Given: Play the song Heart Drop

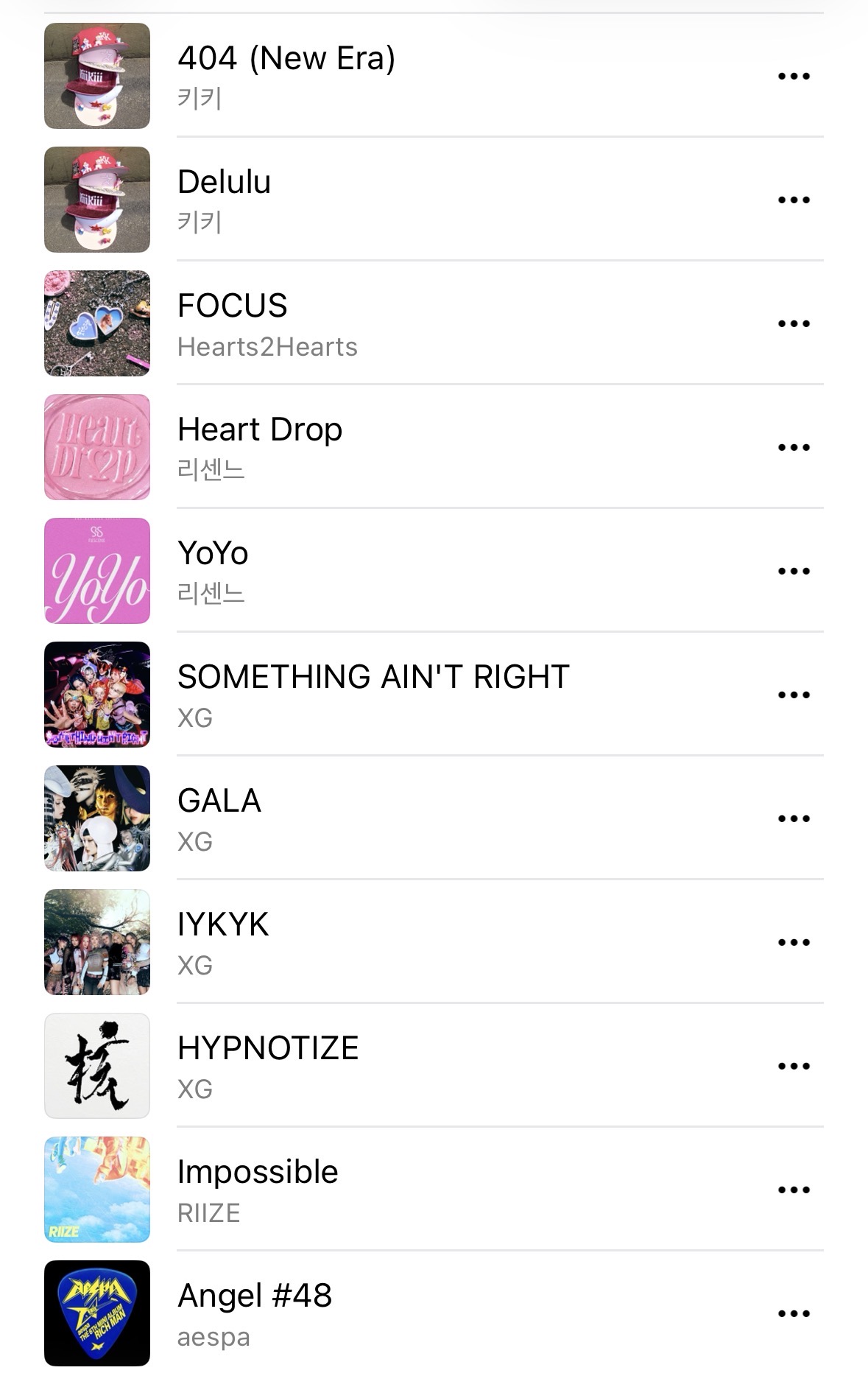Looking at the screenshot, I should (260, 430).
